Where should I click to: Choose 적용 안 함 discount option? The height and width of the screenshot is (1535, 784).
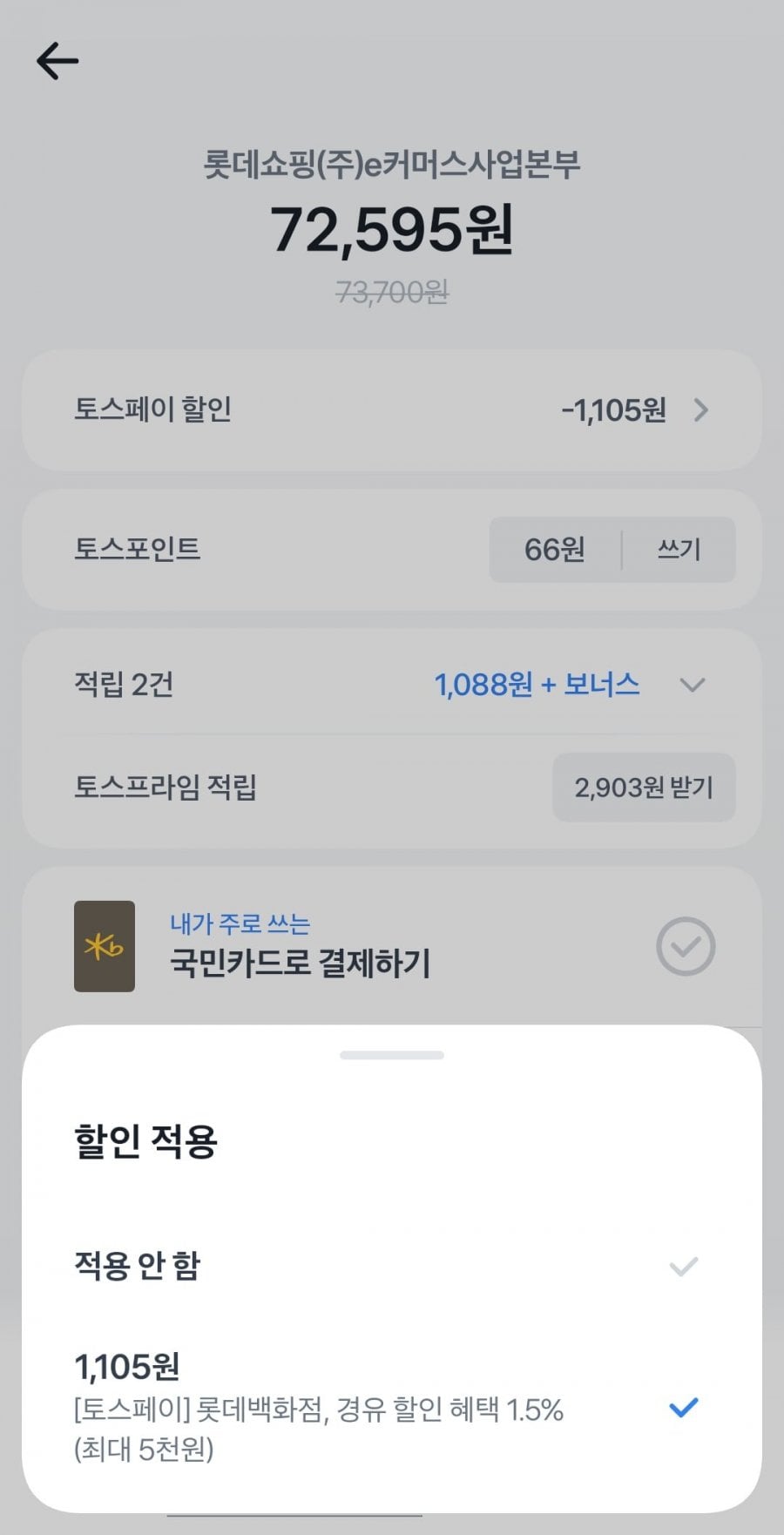coord(392,1266)
